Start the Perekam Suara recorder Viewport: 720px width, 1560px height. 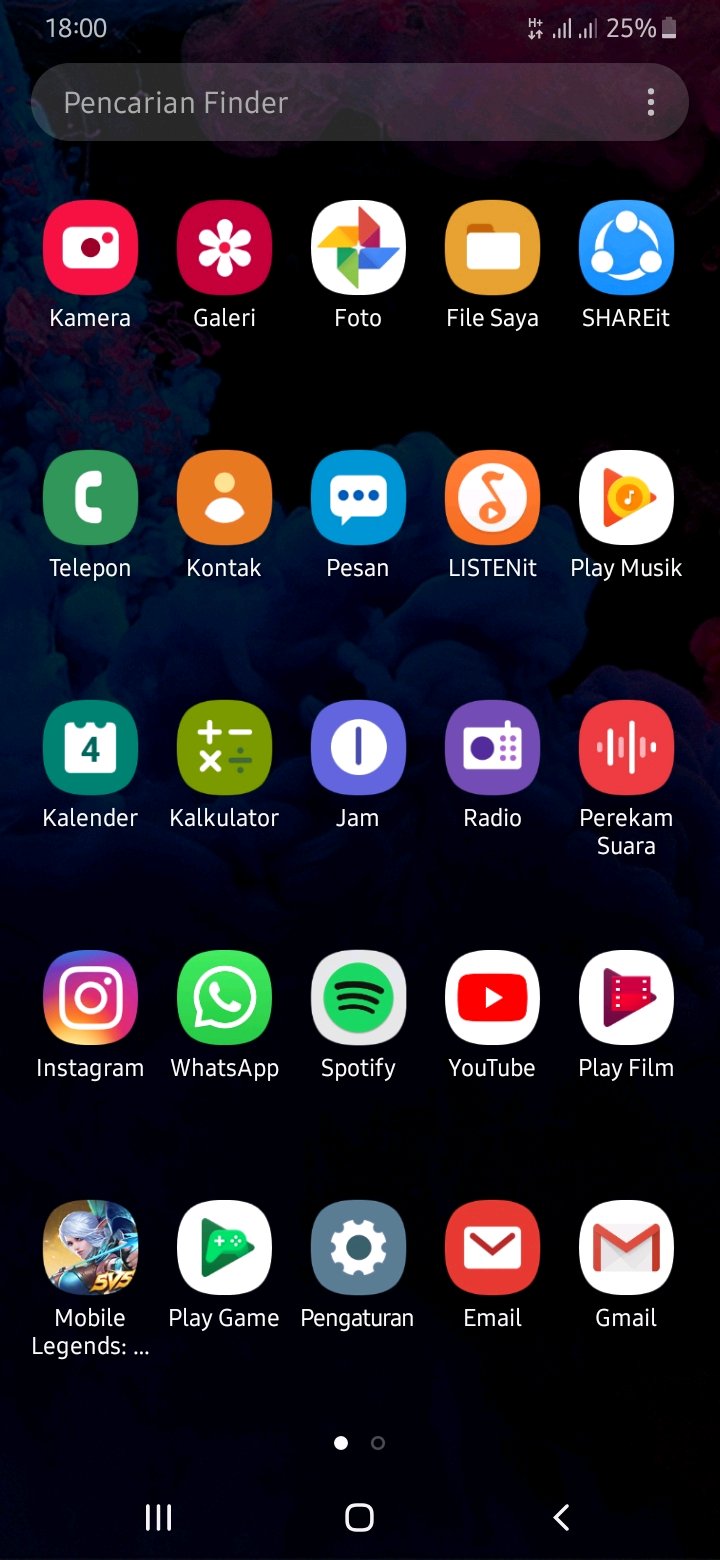pyautogui.click(x=626, y=746)
